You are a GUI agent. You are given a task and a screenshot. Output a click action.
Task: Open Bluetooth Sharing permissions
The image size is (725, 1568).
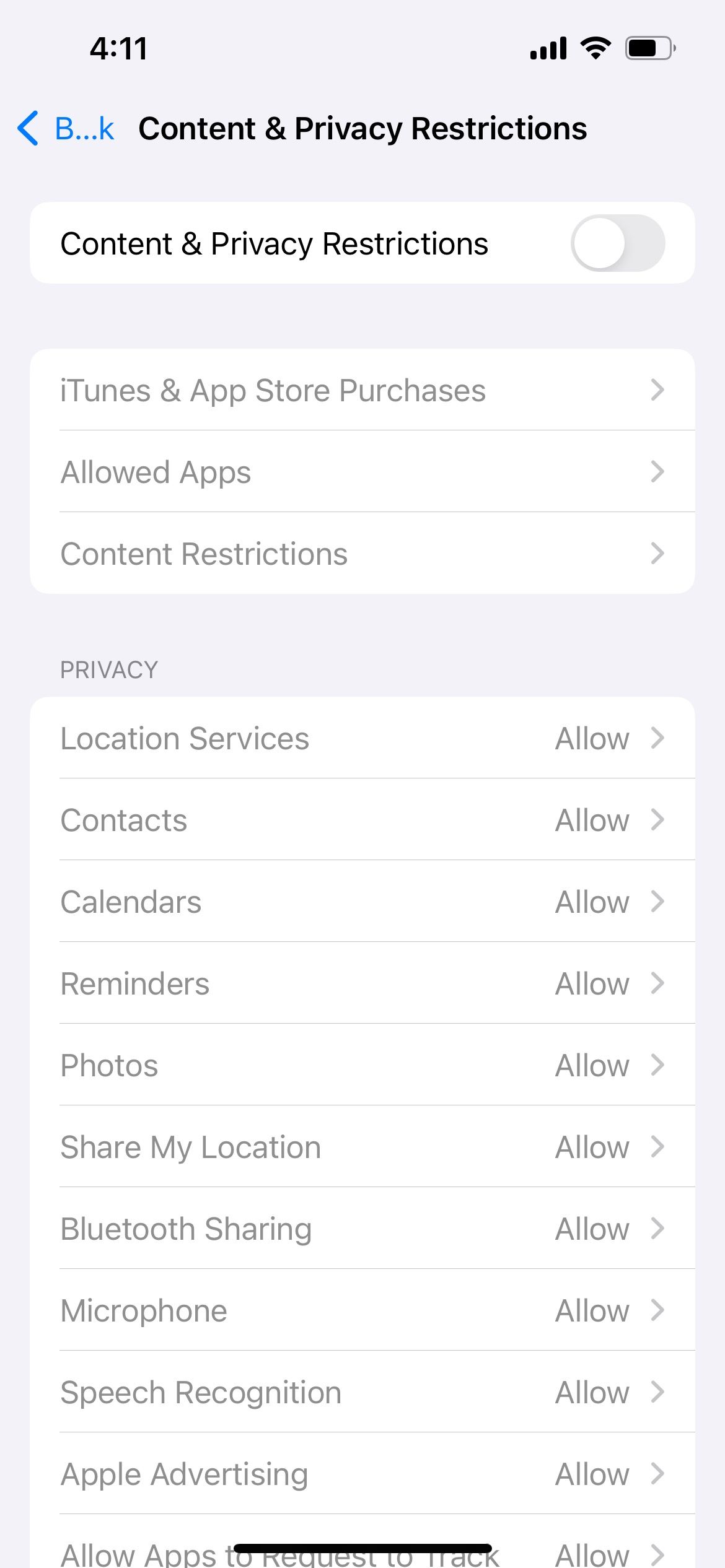[362, 1228]
